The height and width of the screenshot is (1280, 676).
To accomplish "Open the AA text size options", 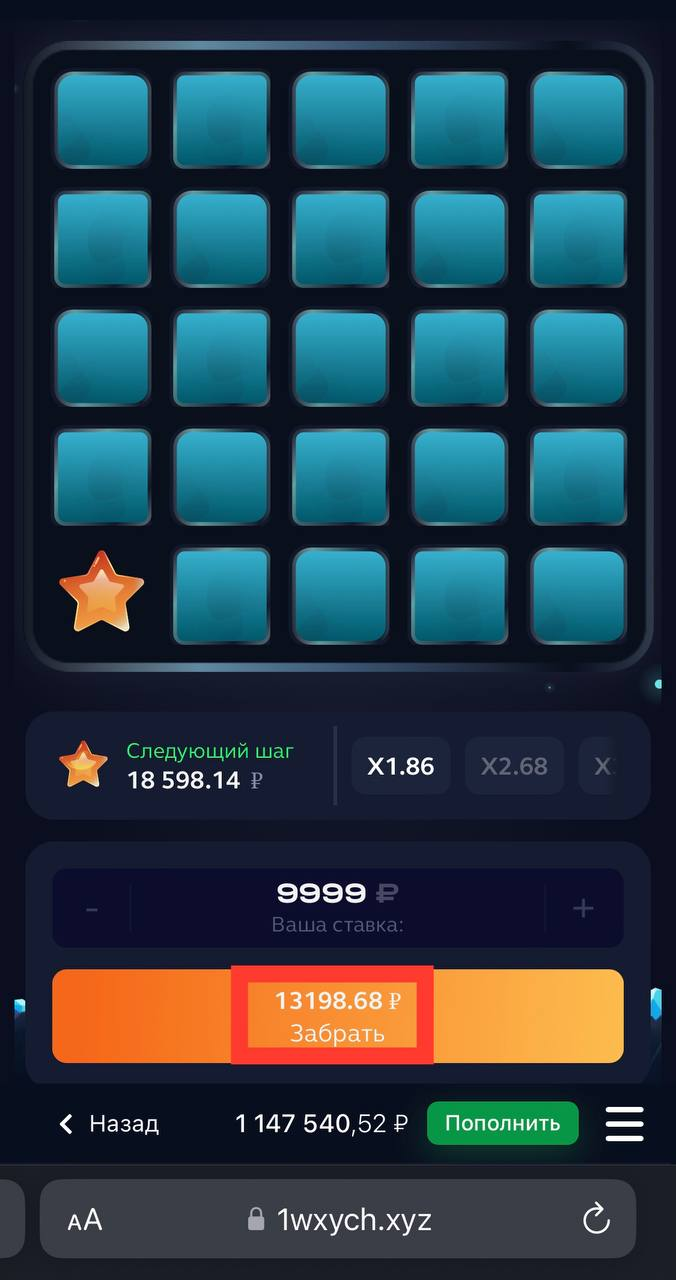I will coord(85,1220).
